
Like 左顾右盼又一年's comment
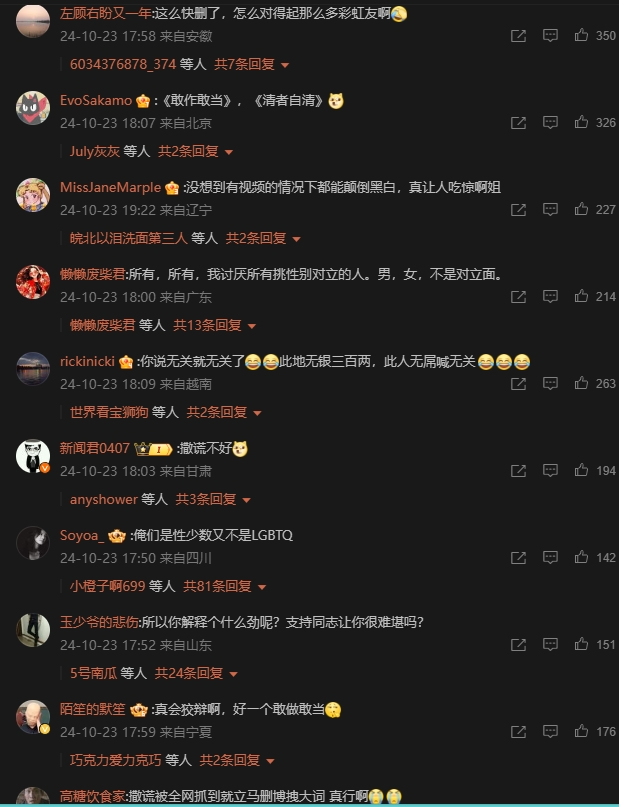(x=580, y=36)
